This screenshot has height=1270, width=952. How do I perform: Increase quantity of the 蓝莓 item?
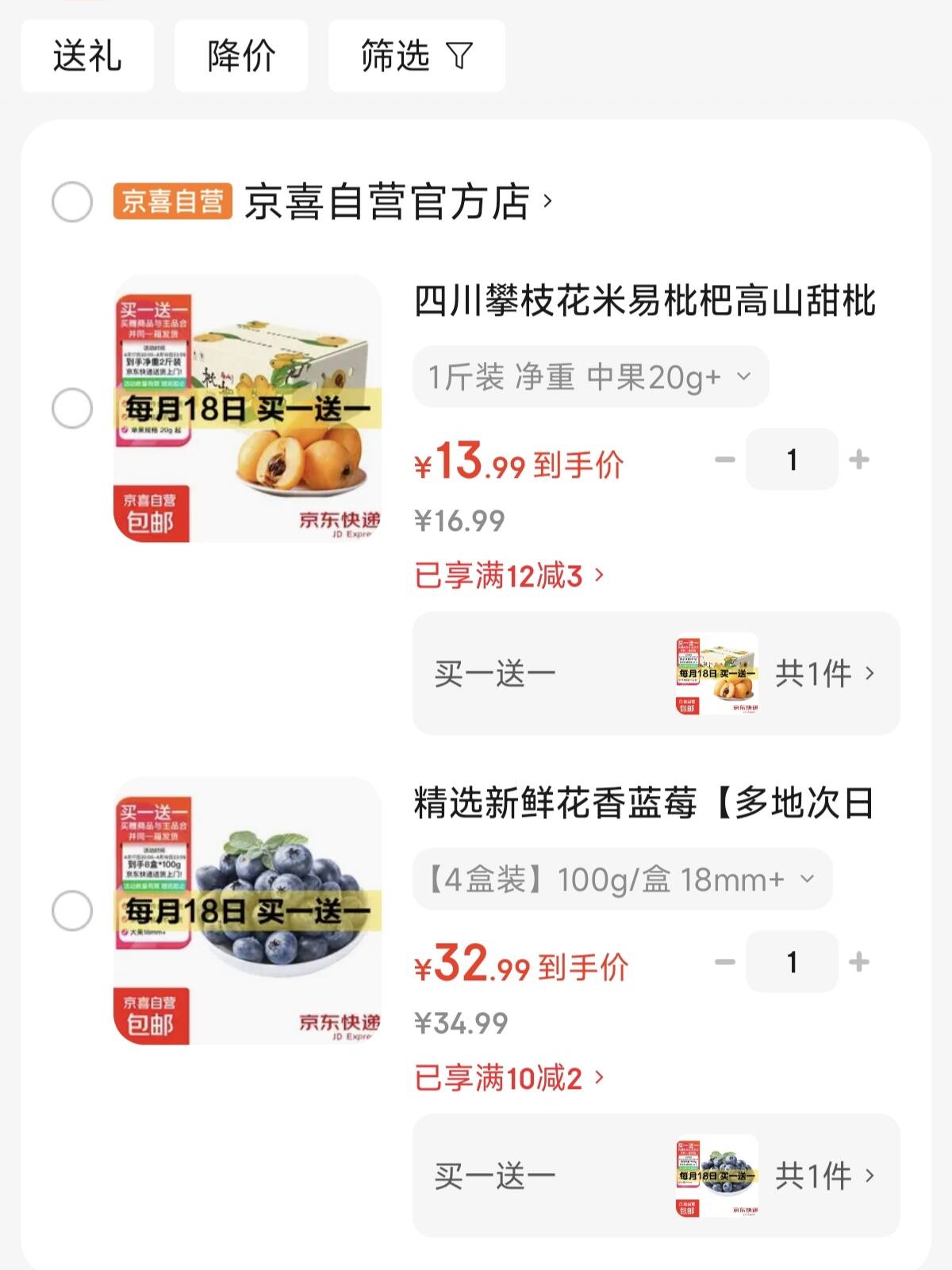[x=859, y=962]
